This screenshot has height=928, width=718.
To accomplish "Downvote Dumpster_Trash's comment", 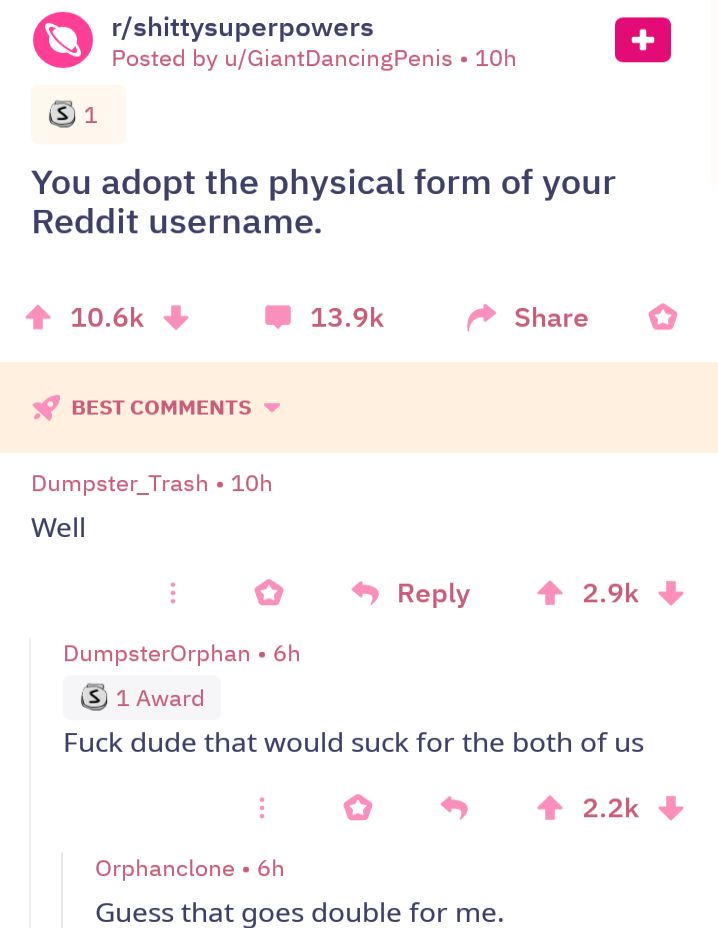I will click(x=671, y=593).
